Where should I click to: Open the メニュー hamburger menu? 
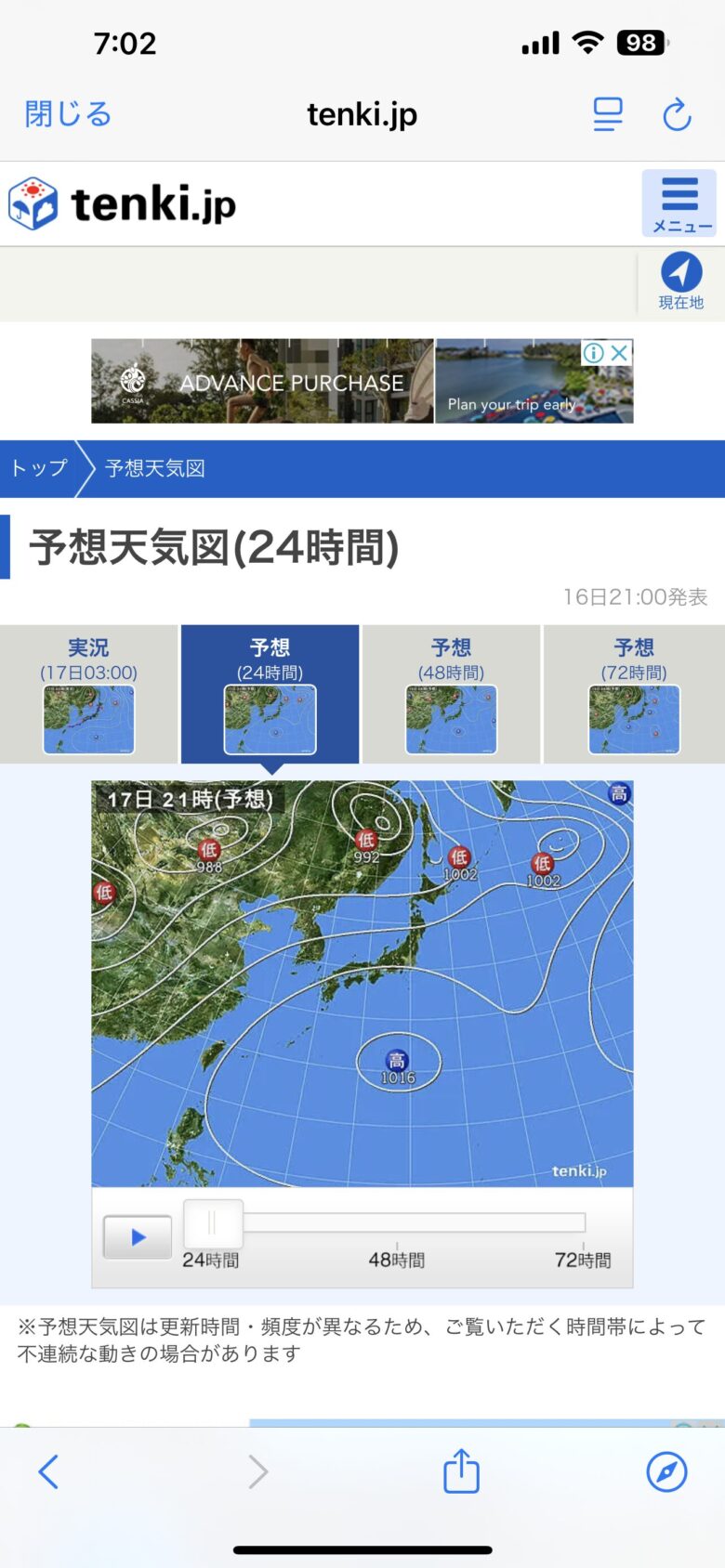click(x=679, y=203)
